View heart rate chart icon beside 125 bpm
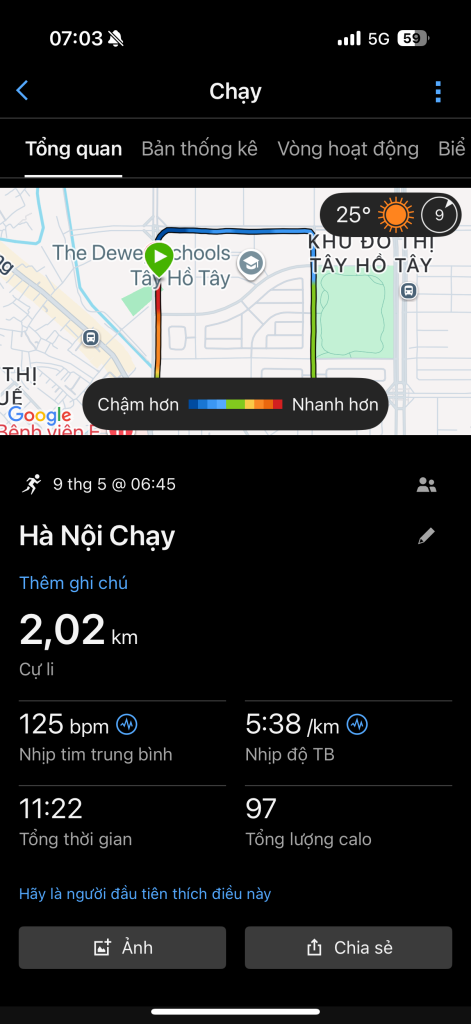 click(x=127, y=724)
